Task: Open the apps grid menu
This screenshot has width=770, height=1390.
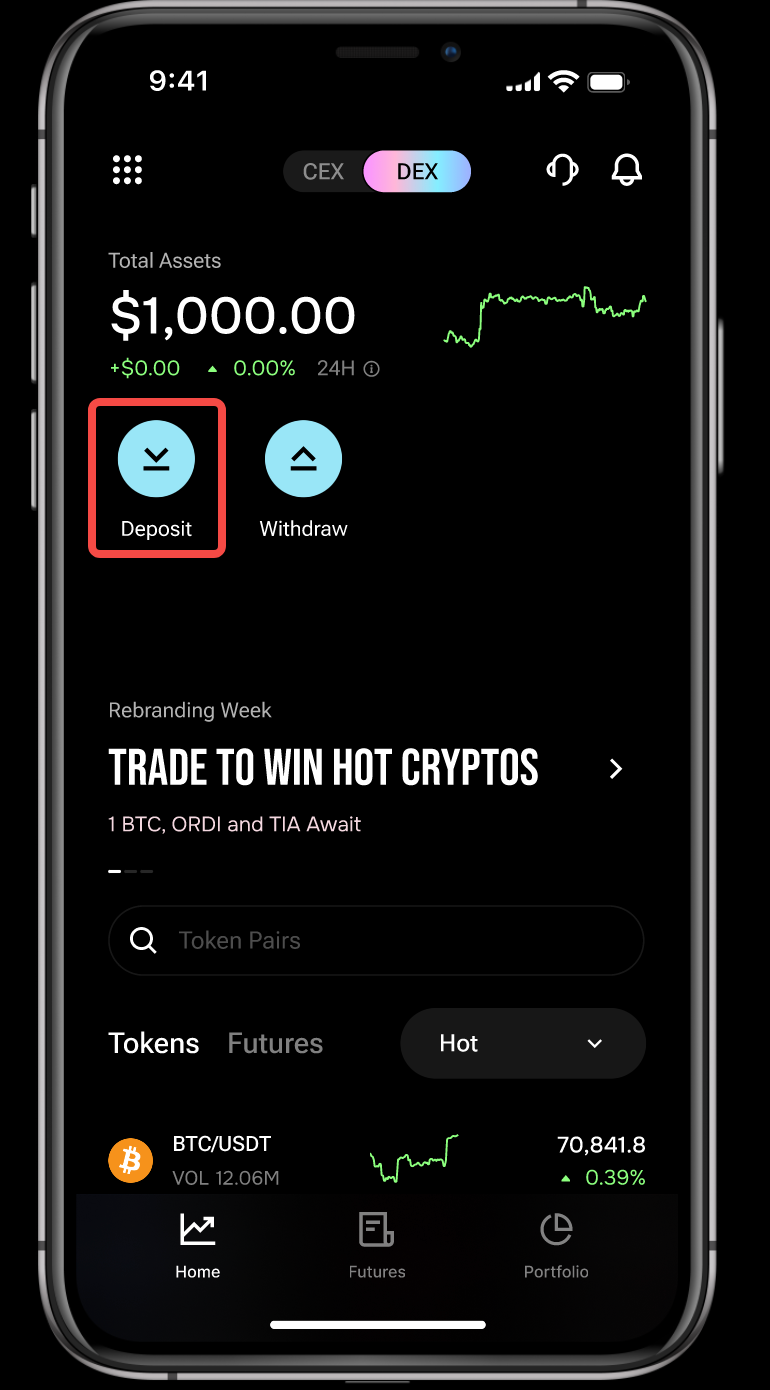Action: point(127,170)
